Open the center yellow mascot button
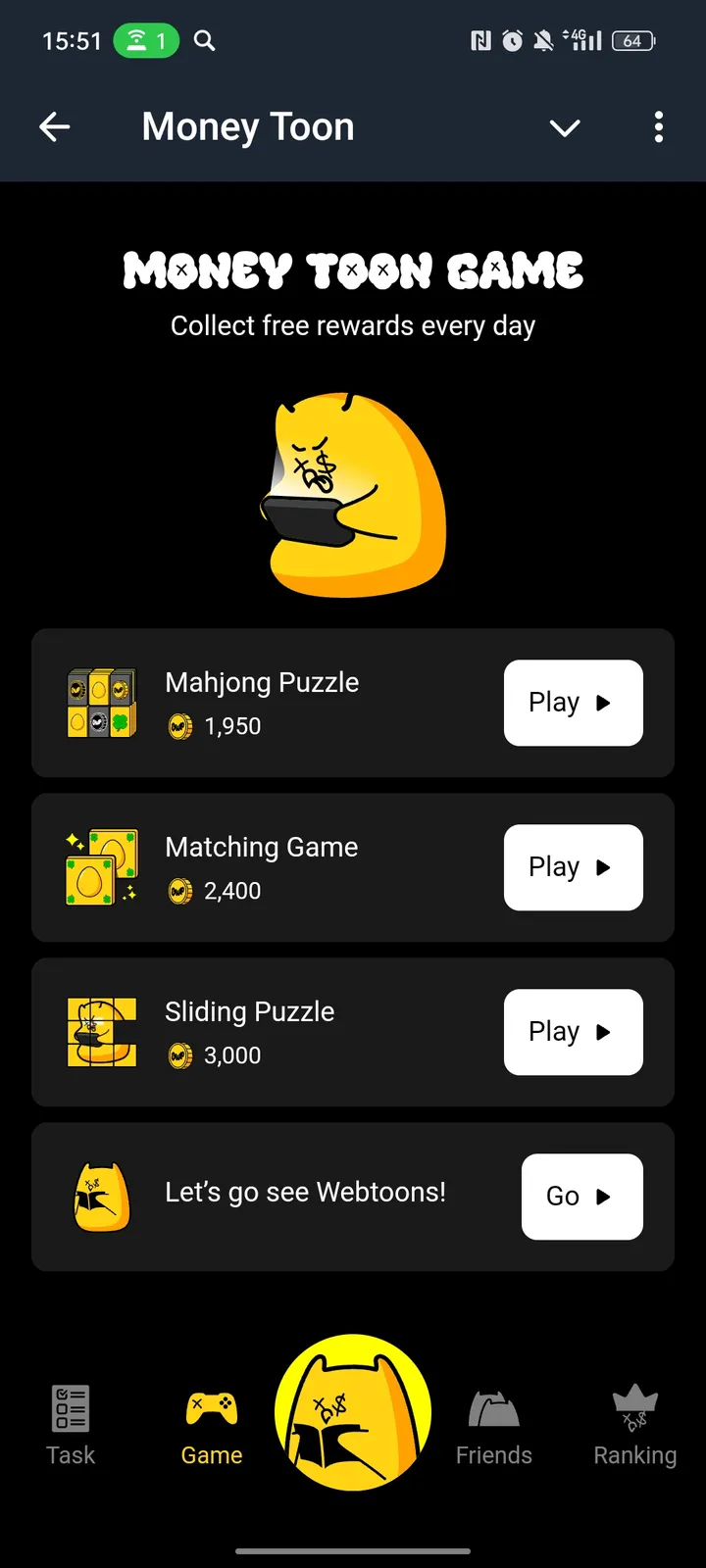The height and width of the screenshot is (1568, 706). click(353, 1412)
